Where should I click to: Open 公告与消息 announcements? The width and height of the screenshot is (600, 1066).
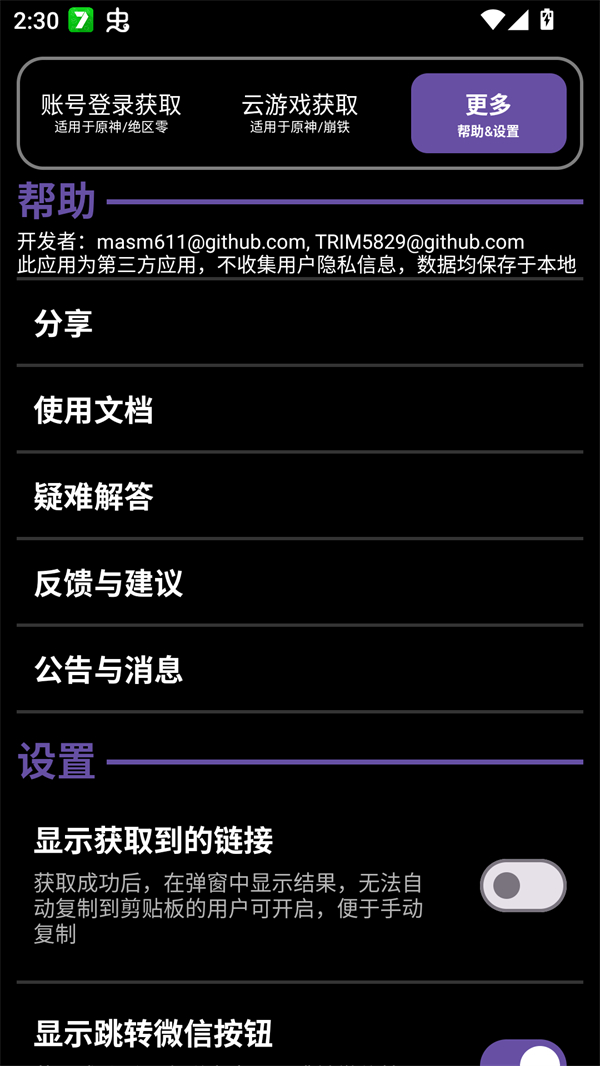click(x=300, y=669)
